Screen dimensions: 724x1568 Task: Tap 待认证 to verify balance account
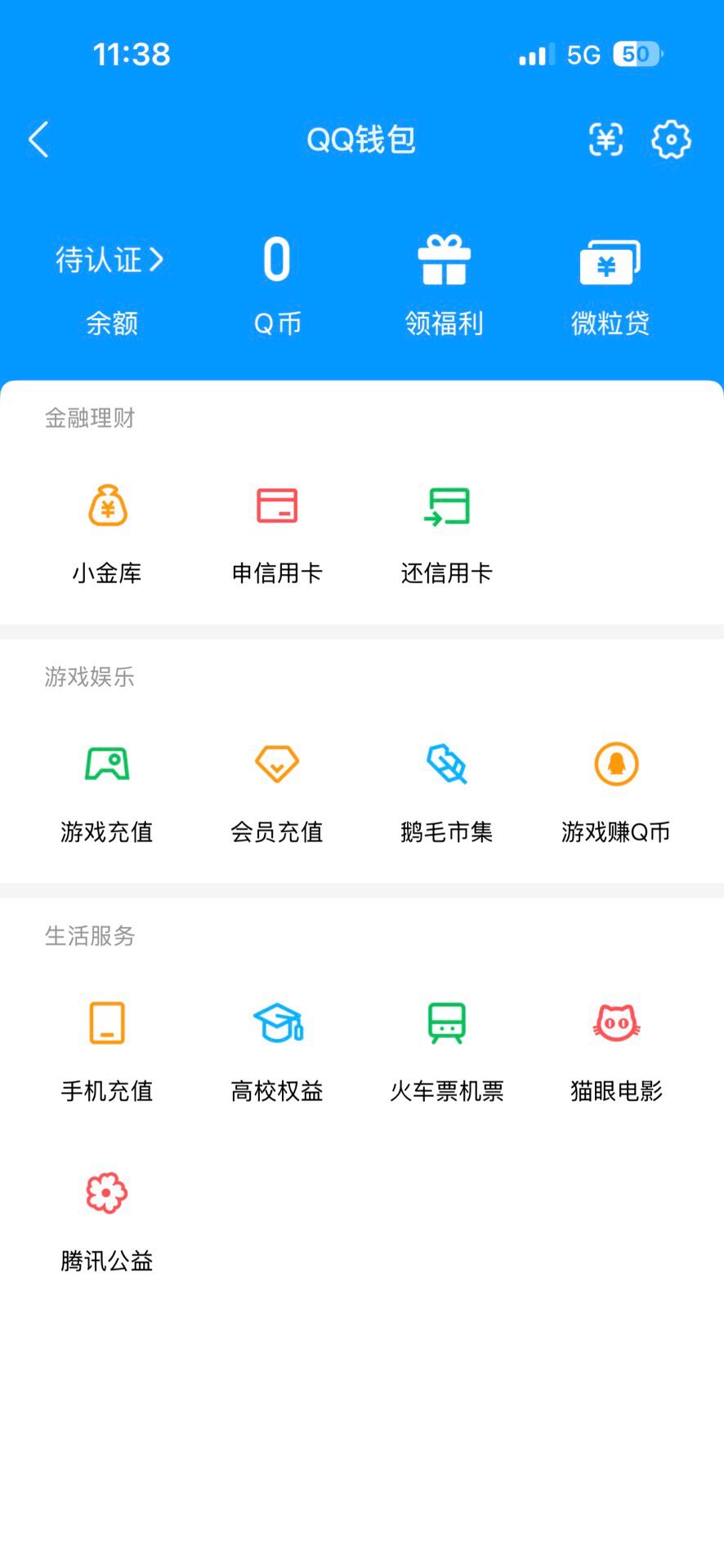tap(110, 260)
